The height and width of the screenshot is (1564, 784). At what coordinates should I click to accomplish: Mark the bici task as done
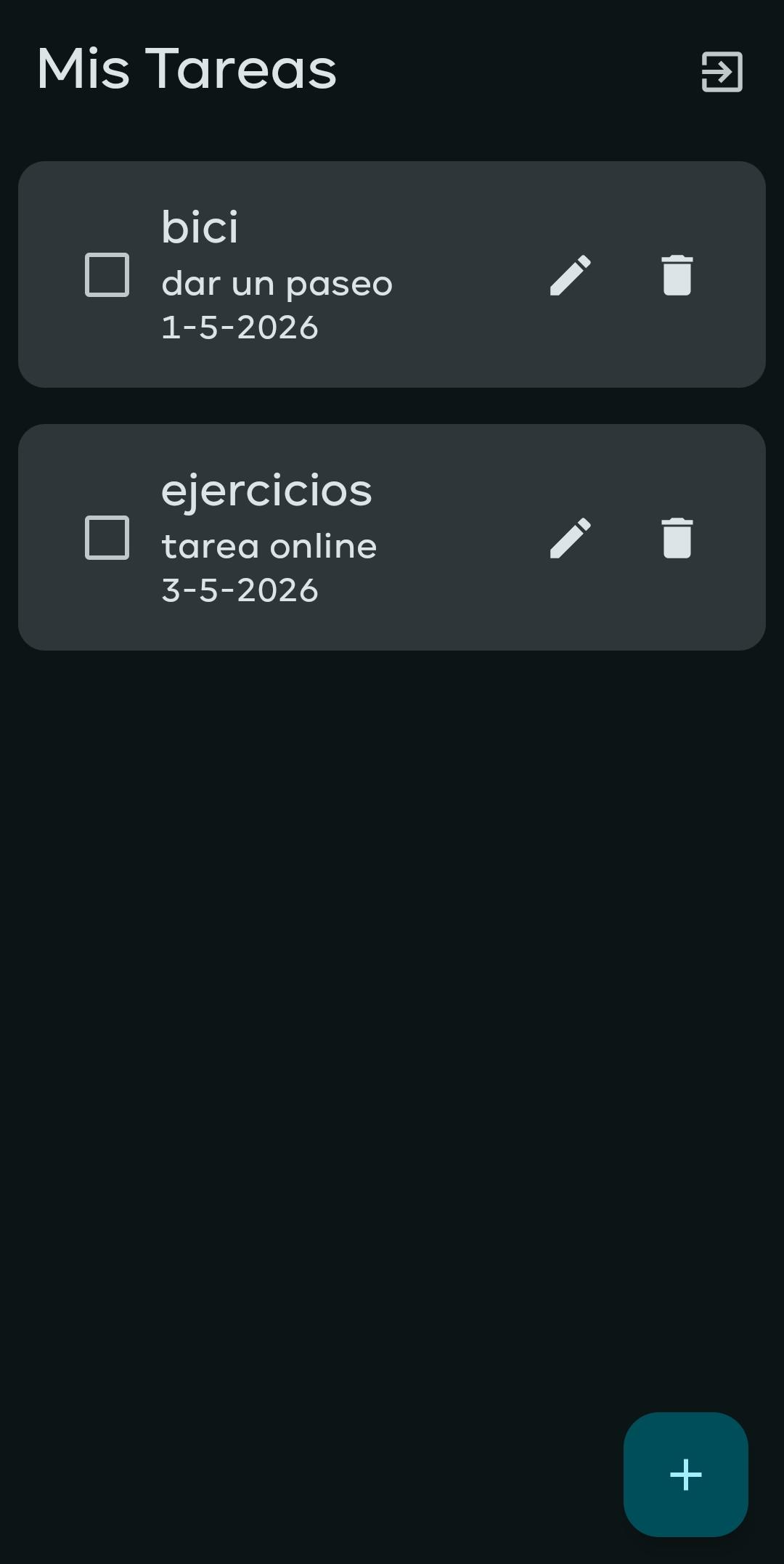pyautogui.click(x=107, y=275)
